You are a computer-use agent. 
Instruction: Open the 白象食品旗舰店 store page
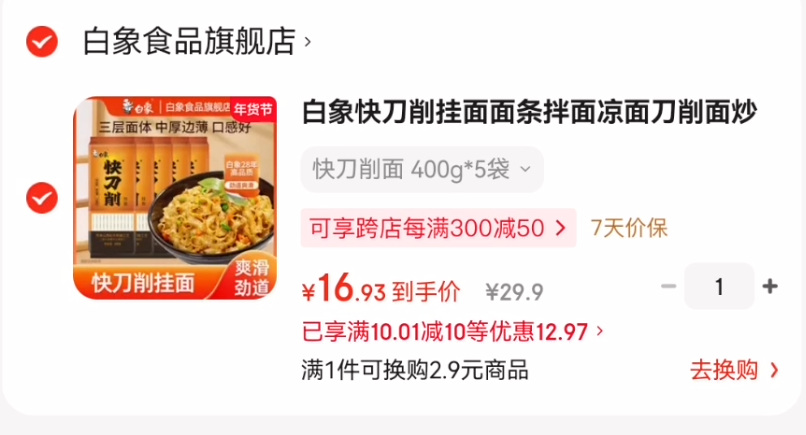(197, 41)
